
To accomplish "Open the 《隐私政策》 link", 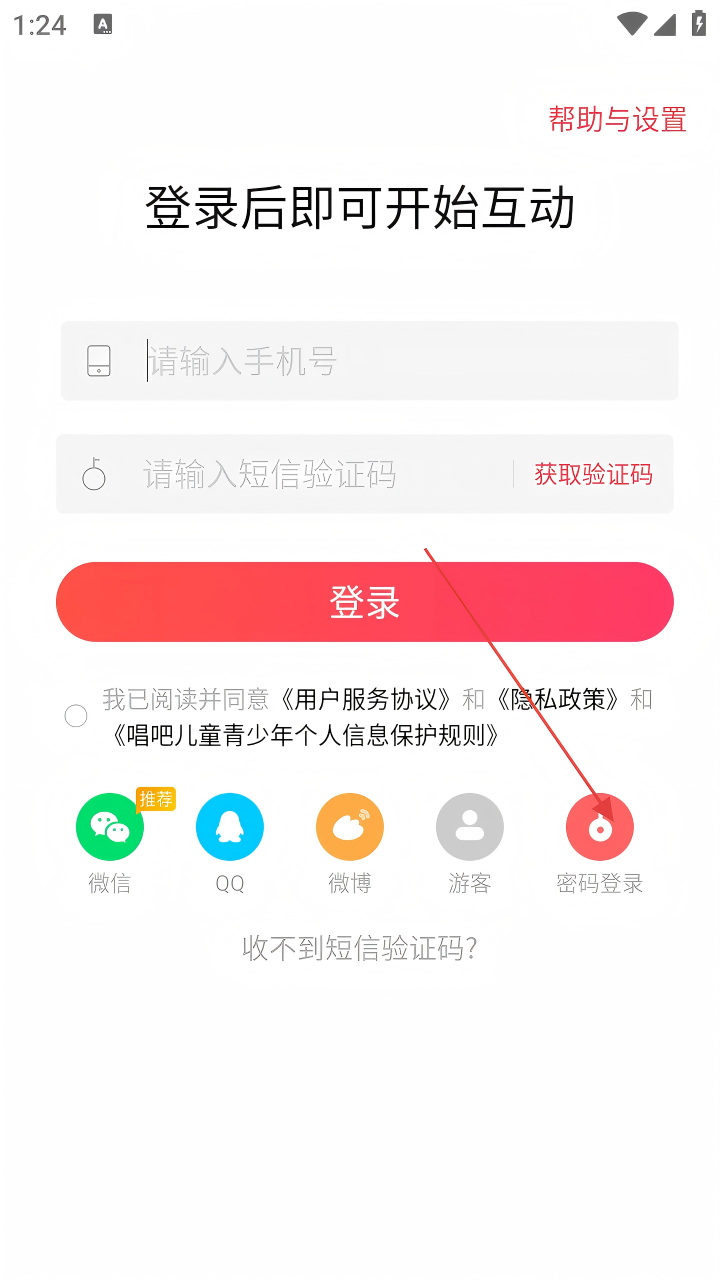I will pyautogui.click(x=557, y=699).
